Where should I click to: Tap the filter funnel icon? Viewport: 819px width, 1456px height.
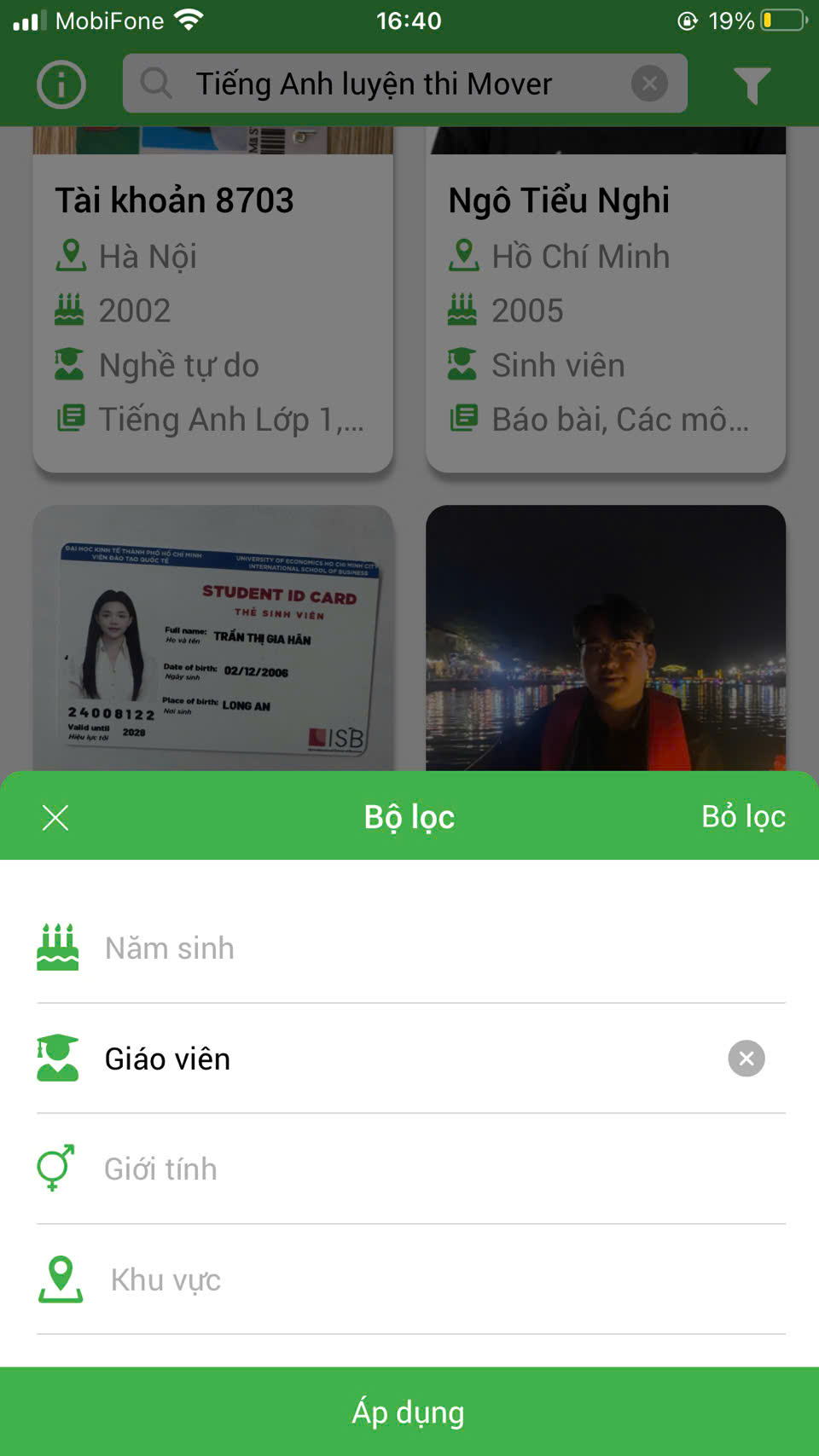click(x=752, y=84)
